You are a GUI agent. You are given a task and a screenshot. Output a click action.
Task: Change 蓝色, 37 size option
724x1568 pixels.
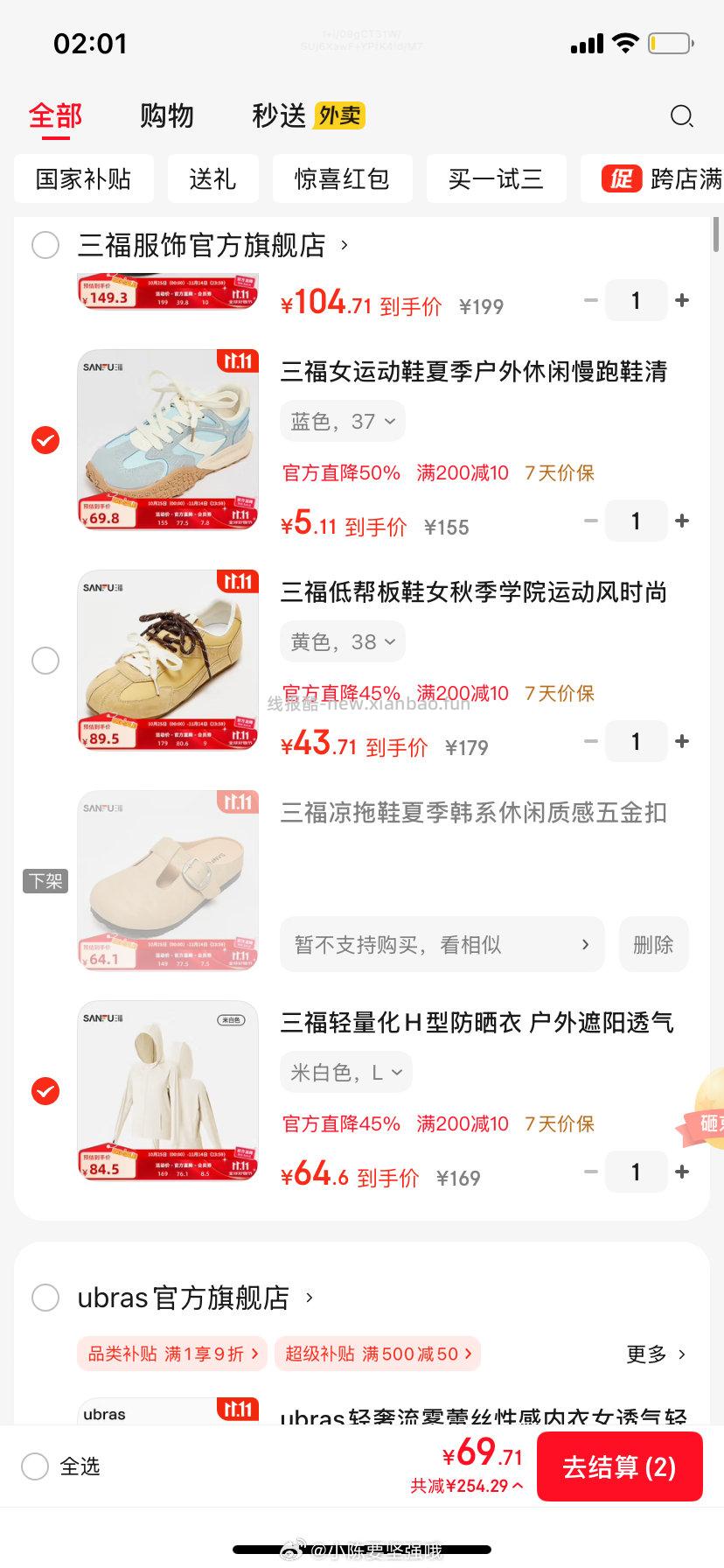click(343, 422)
